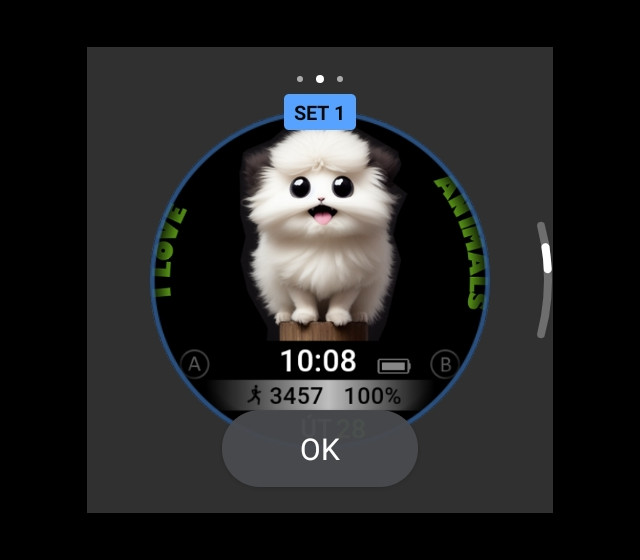Tap the SET 1 style label
Screen dimensions: 640x560
click(319, 113)
